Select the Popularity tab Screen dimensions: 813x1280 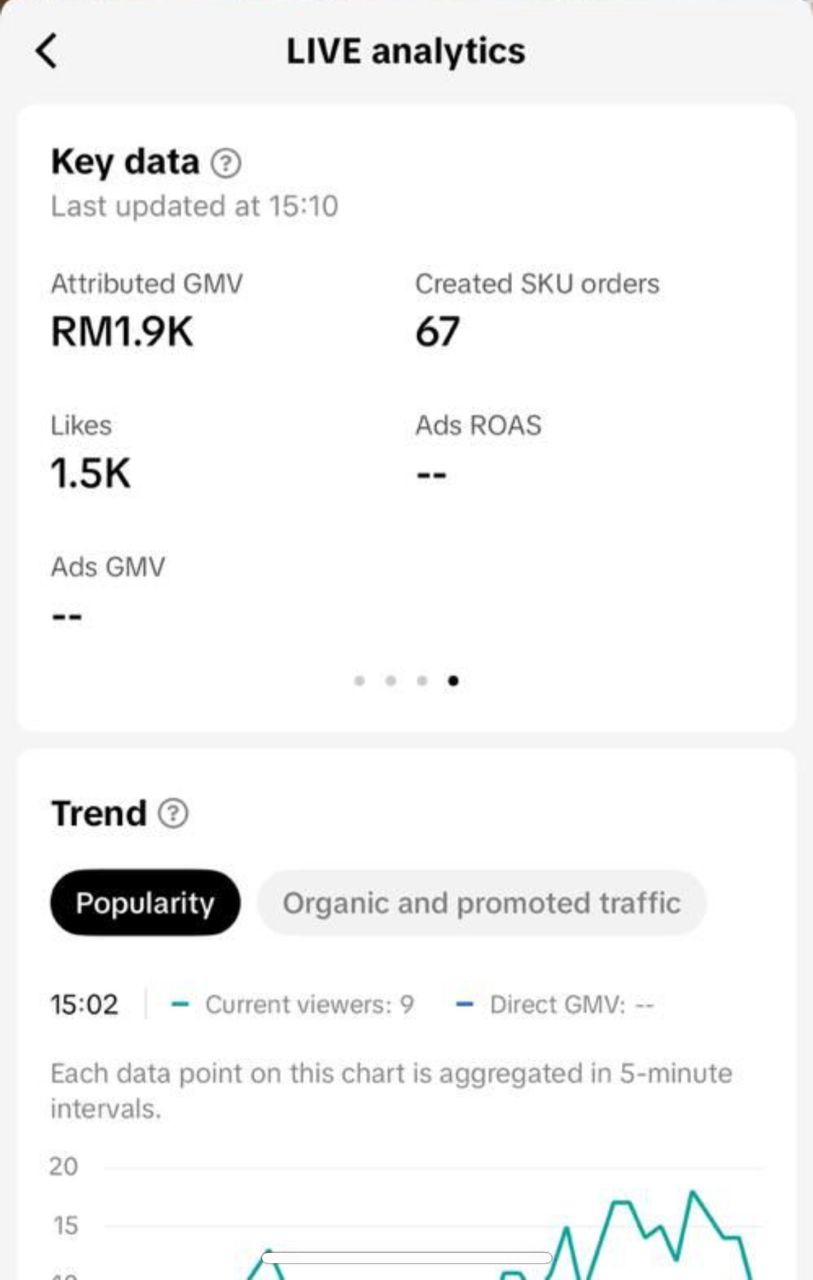145,903
